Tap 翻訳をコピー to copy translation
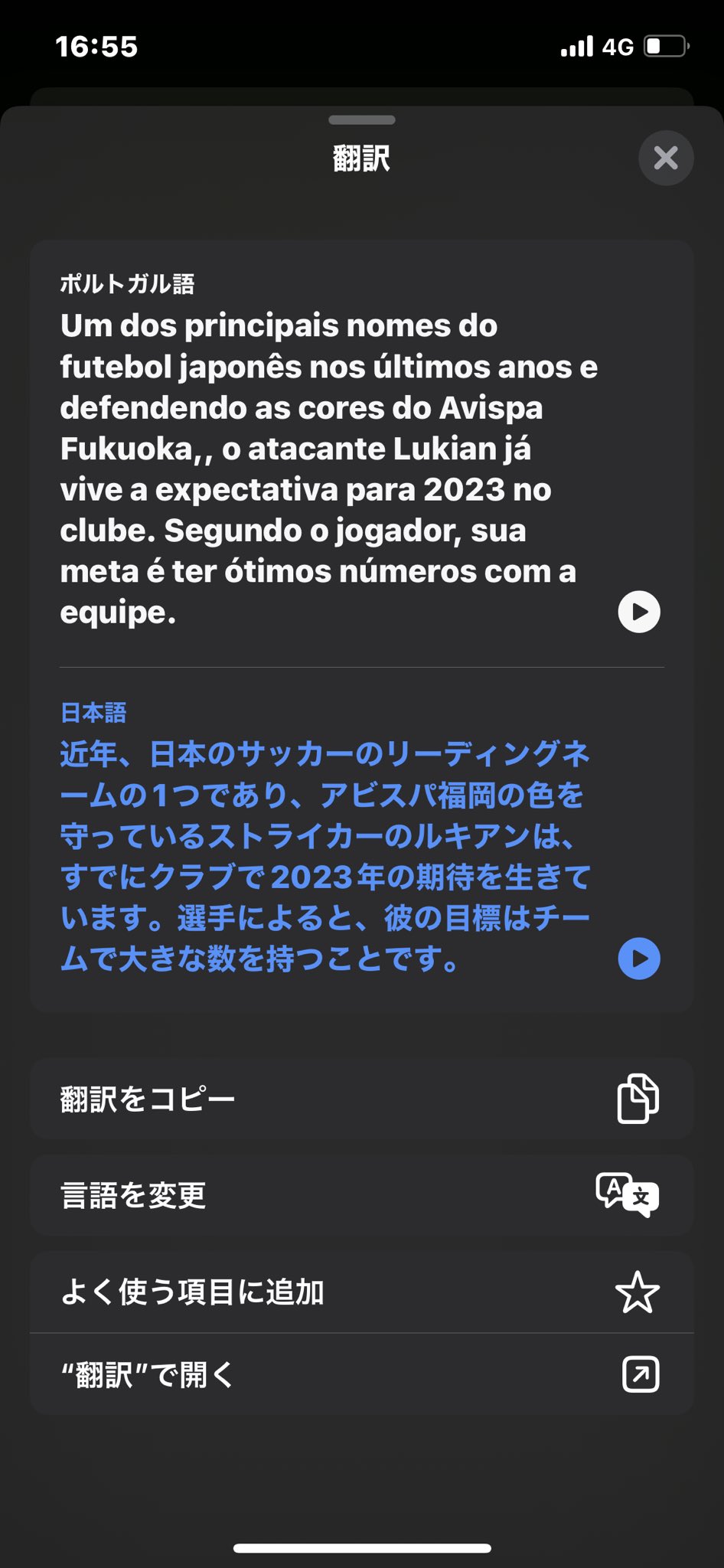 (362, 1099)
